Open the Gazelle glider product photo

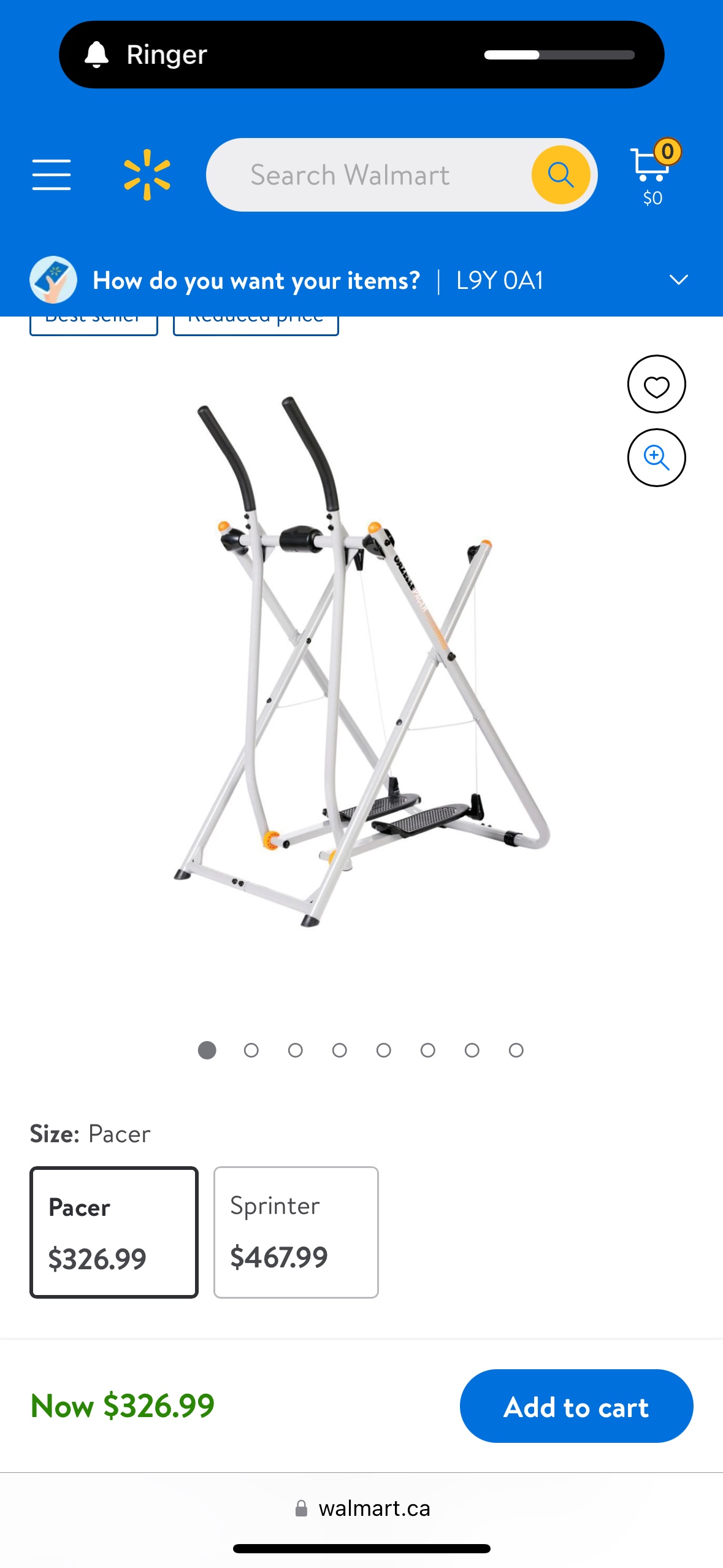pos(362,663)
